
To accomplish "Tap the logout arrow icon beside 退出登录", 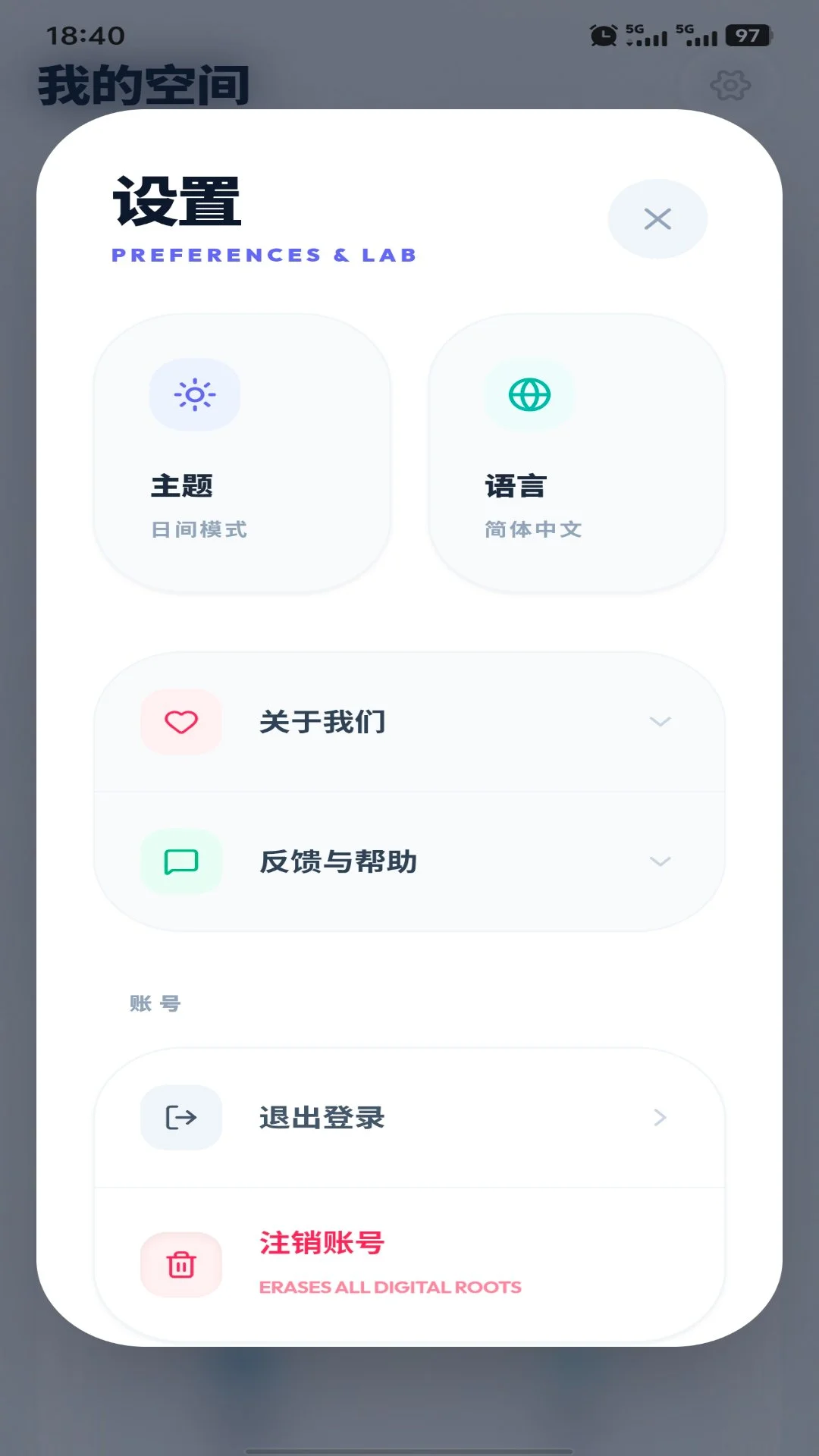I will pos(180,1117).
